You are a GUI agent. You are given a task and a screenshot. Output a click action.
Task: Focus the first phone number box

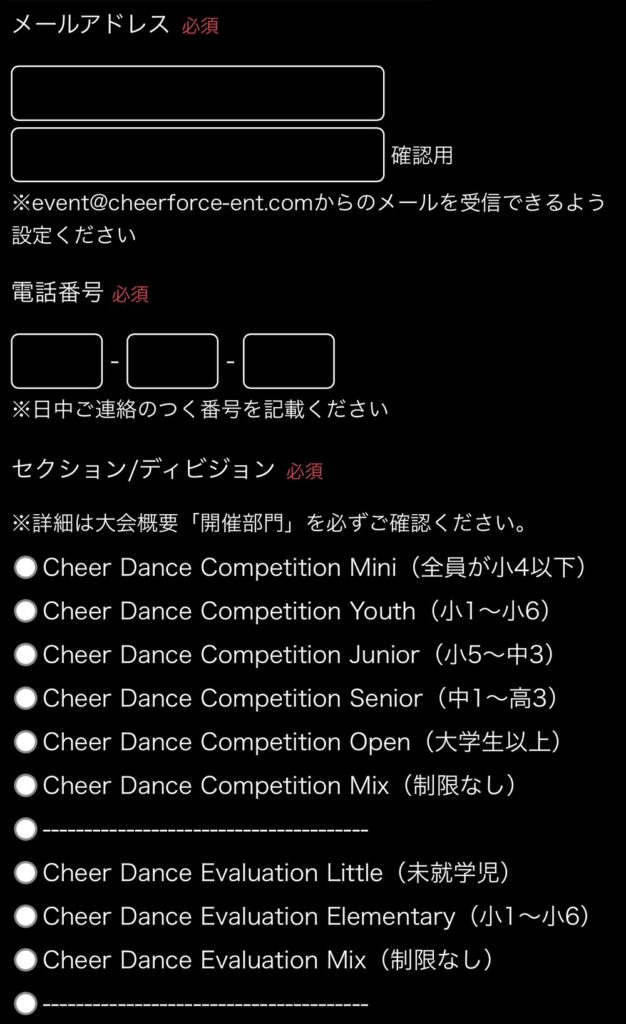pyautogui.click(x=56, y=361)
